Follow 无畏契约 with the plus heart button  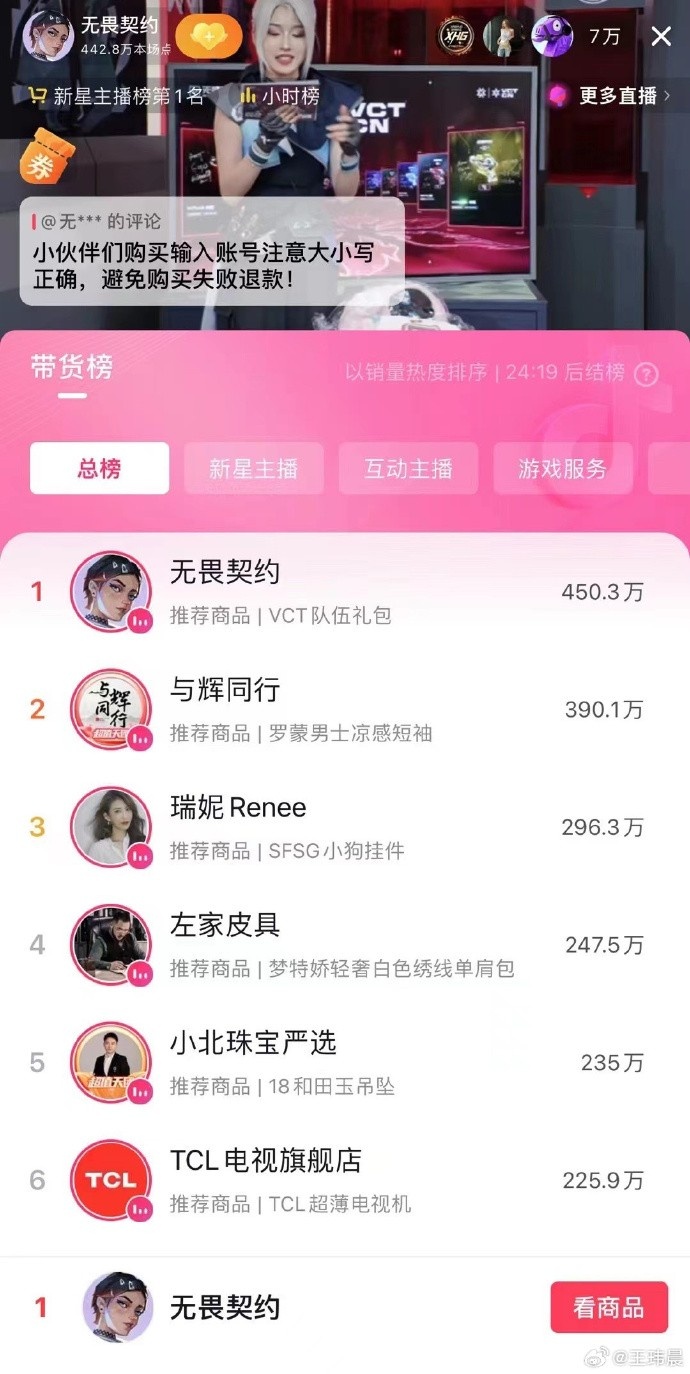[209, 38]
